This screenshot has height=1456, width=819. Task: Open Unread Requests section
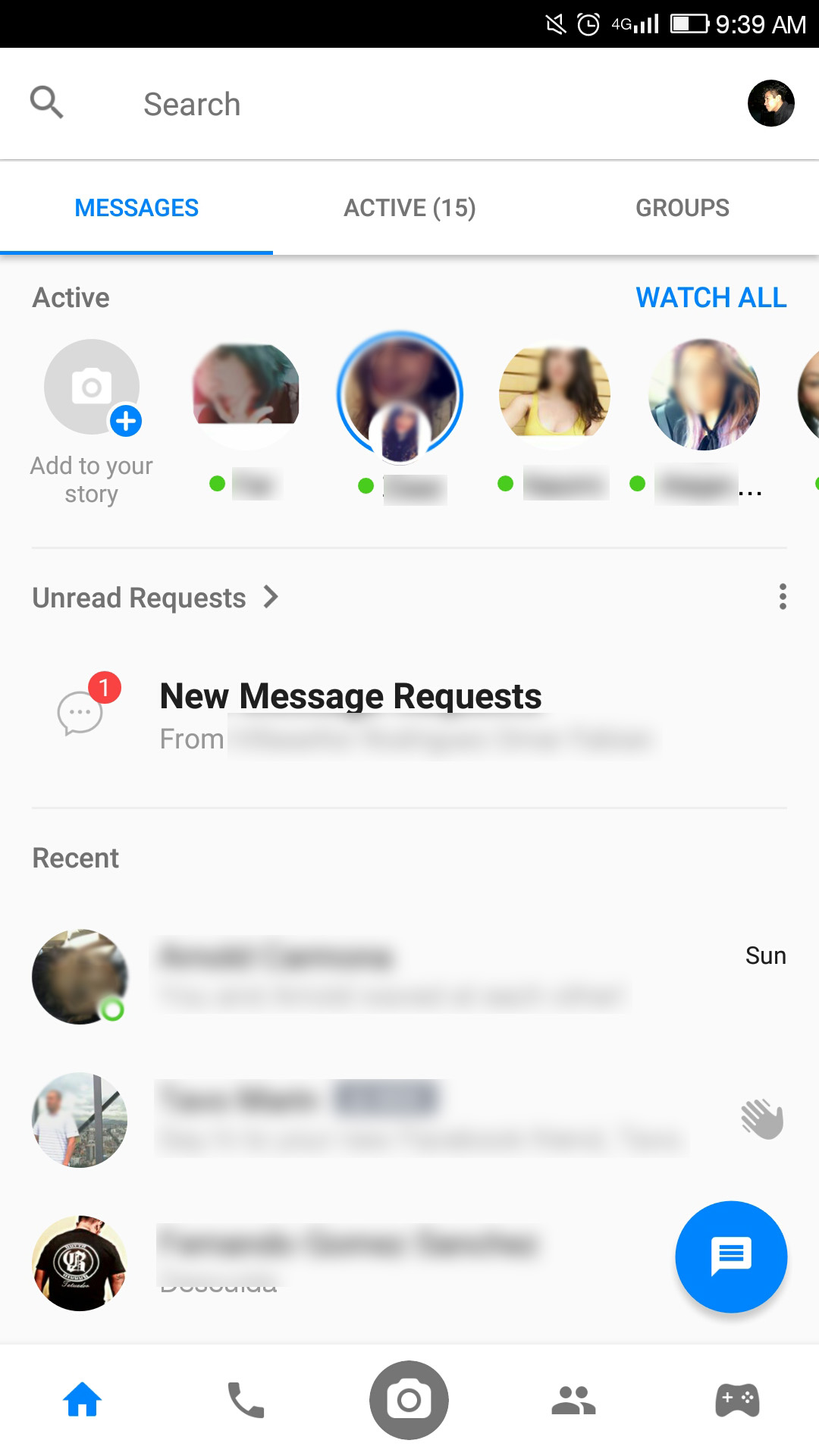pyautogui.click(x=155, y=598)
